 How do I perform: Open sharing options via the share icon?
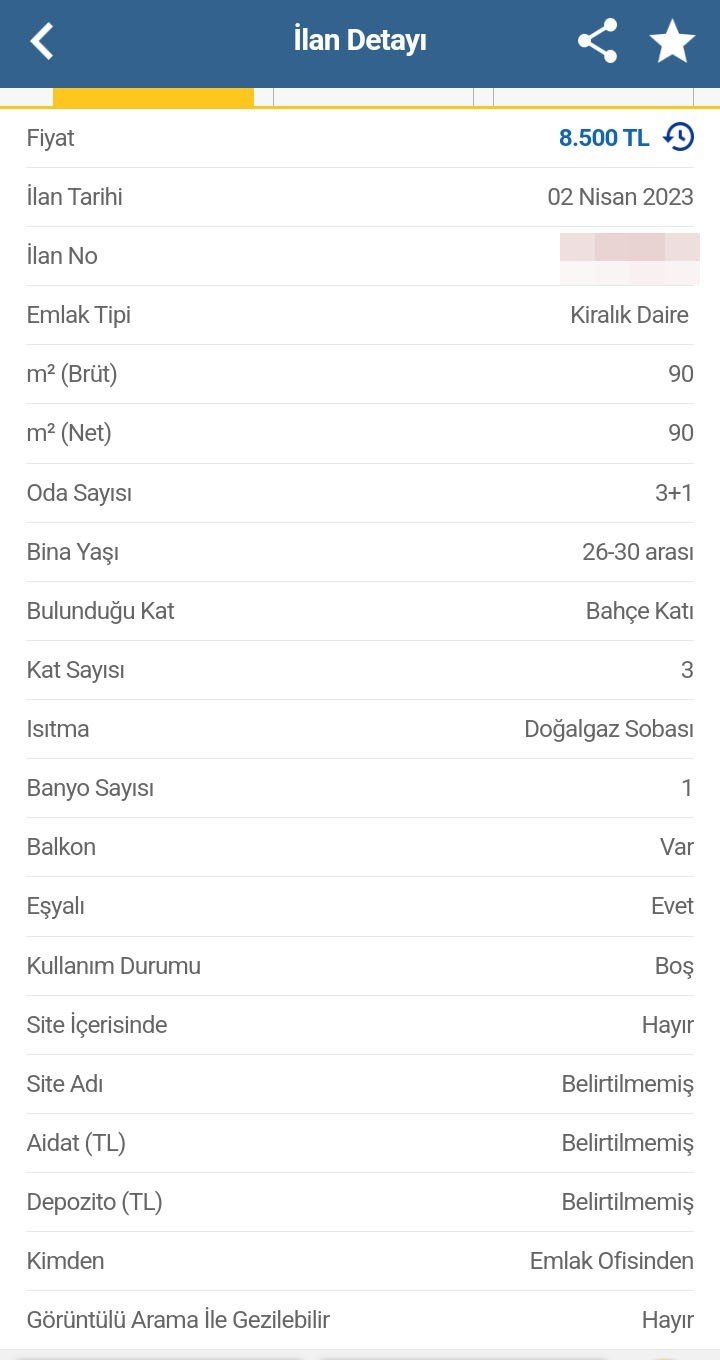(597, 41)
